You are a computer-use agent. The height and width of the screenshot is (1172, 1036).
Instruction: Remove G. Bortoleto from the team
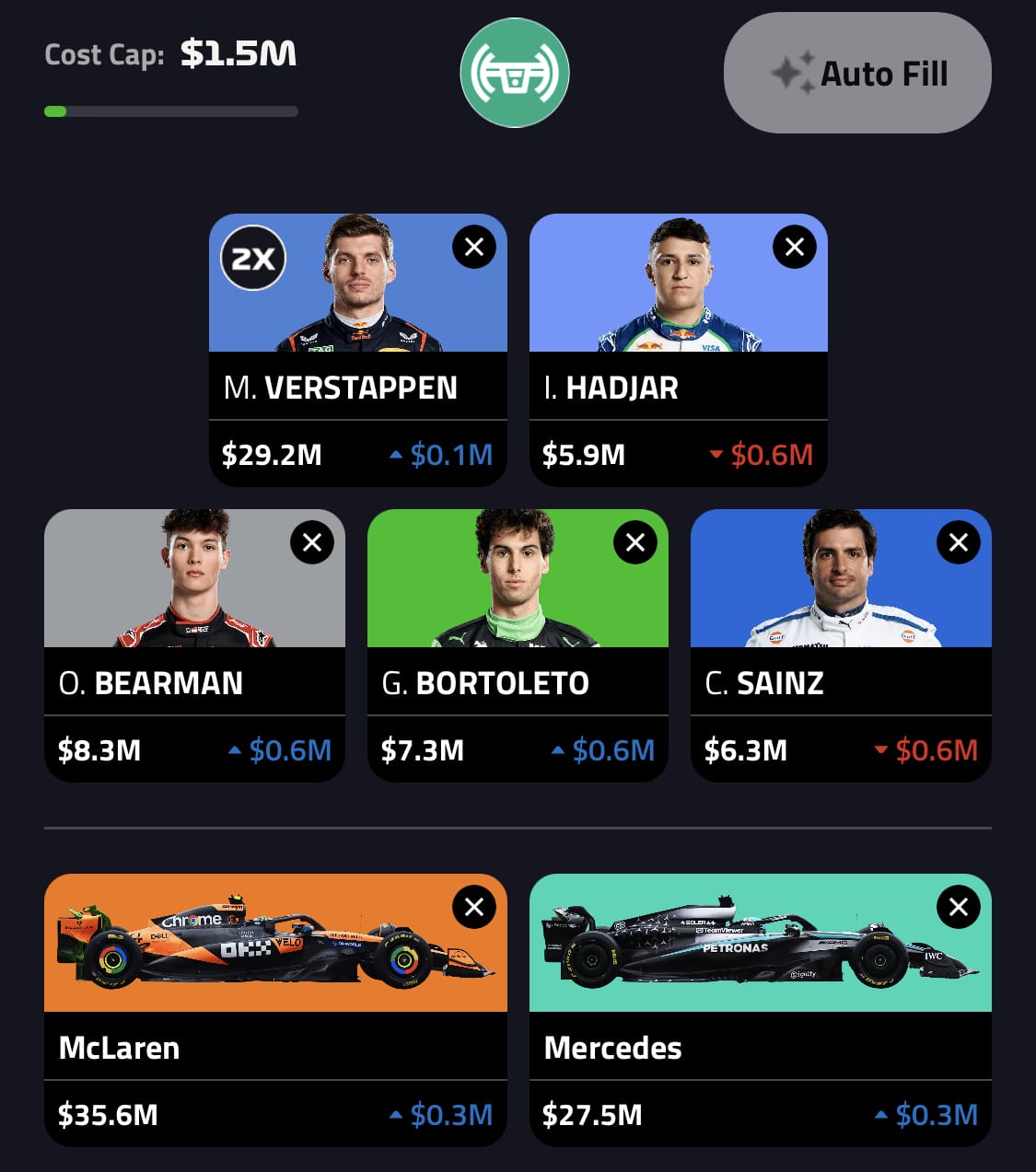click(635, 542)
